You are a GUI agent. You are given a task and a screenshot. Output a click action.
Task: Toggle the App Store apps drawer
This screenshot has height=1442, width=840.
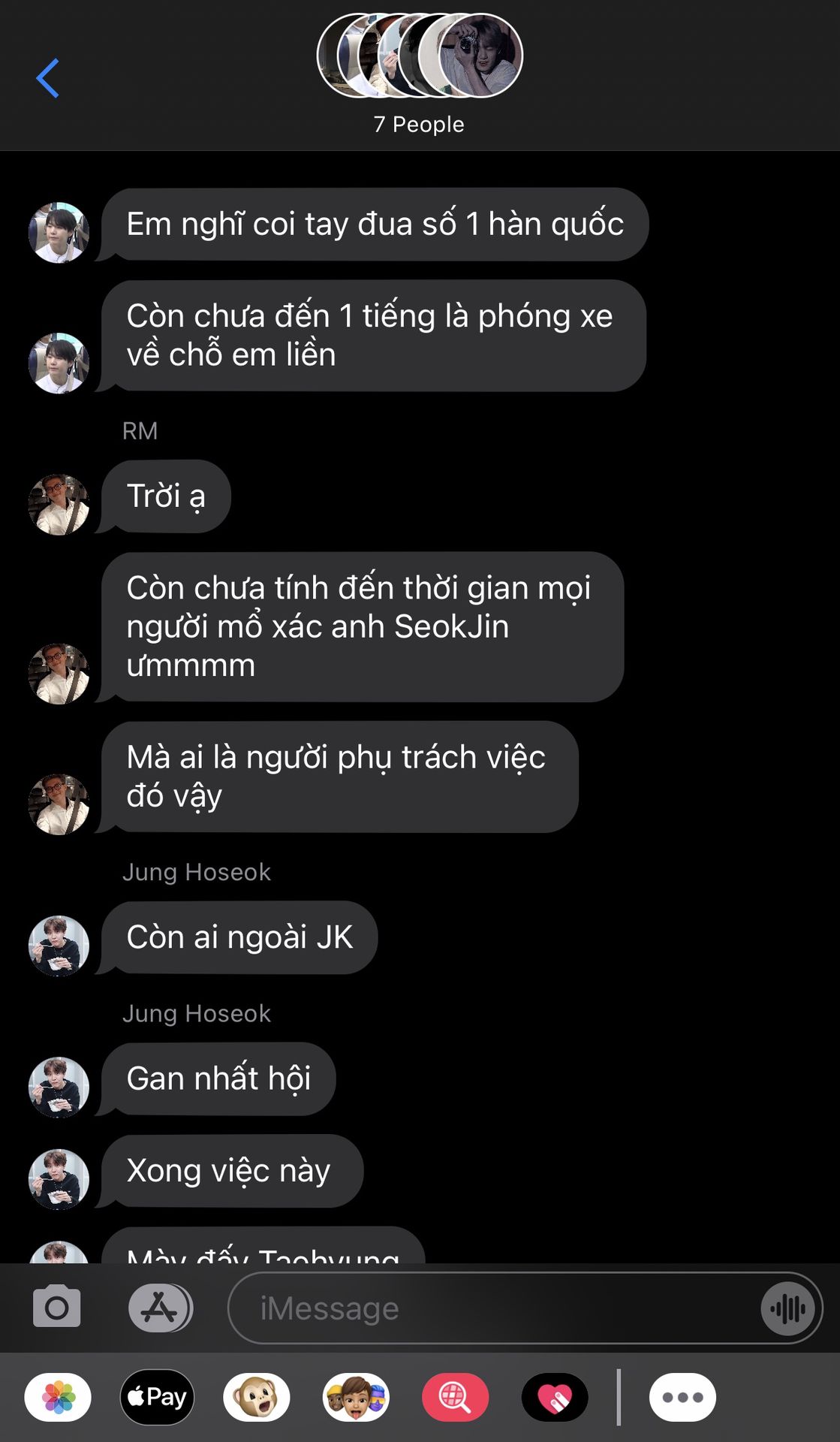pyautogui.click(x=160, y=1308)
